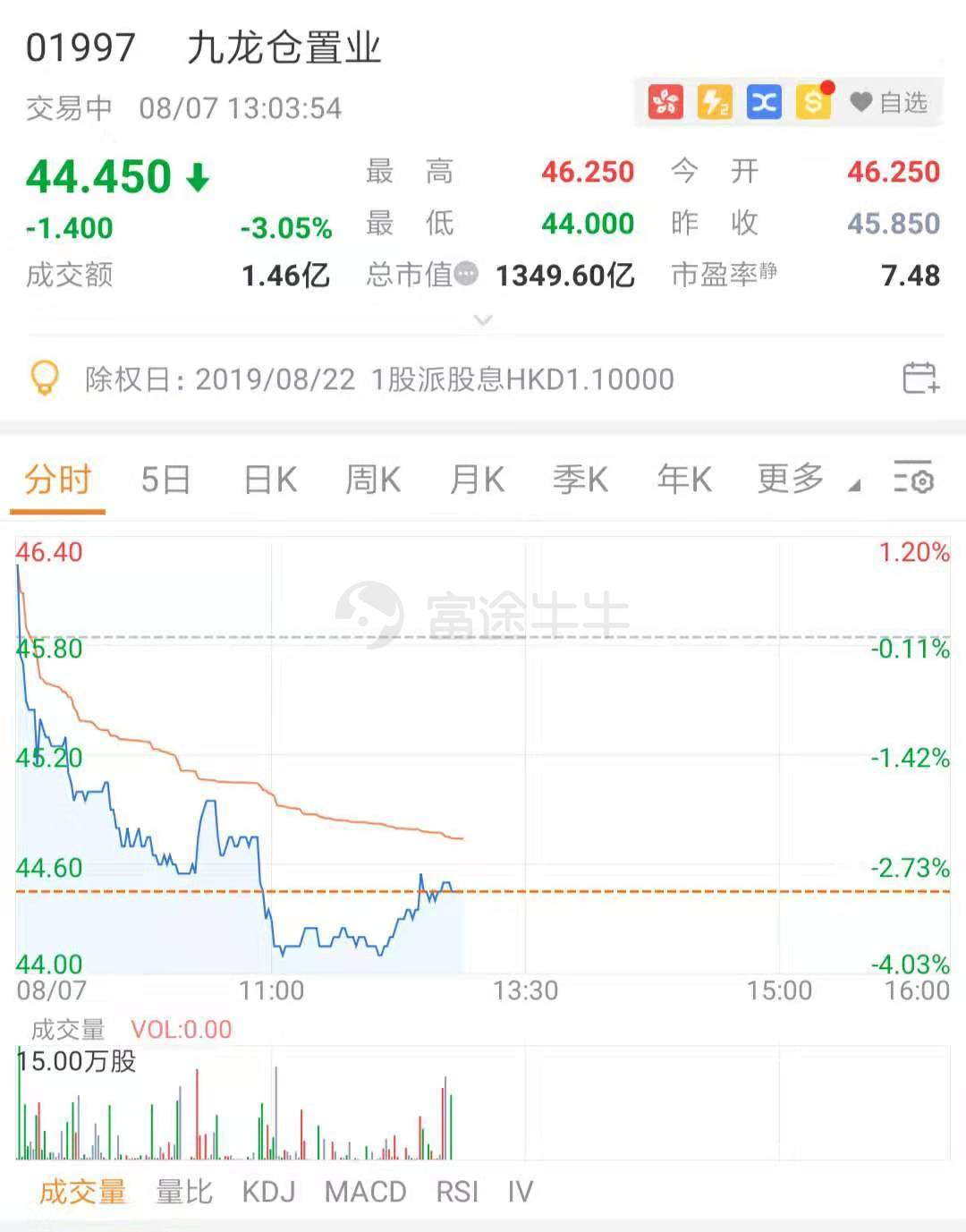Screen dimensions: 966x1232
Task: Add ex-dividend date to calendar
Action: click(920, 378)
